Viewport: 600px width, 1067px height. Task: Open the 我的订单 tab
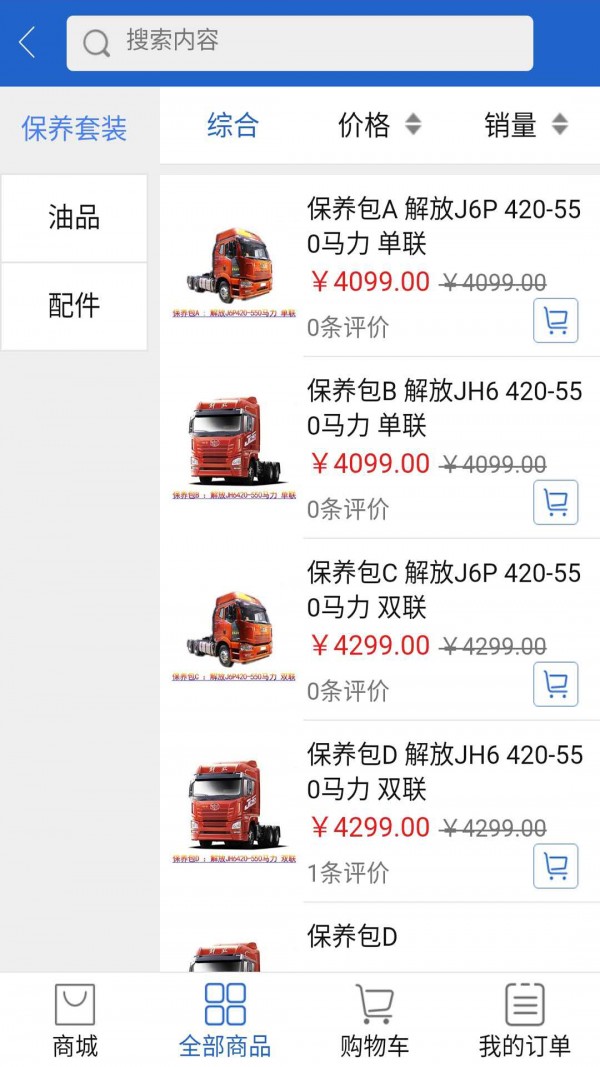(525, 1020)
